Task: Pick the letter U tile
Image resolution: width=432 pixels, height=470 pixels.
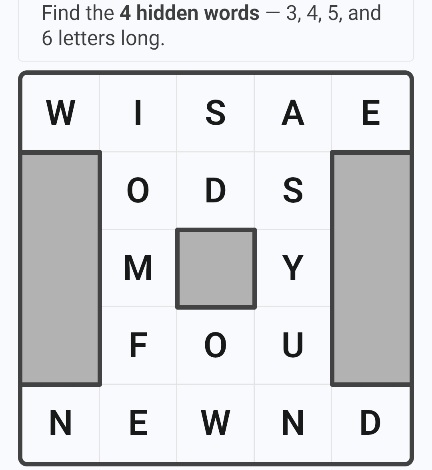Action: [293, 345]
